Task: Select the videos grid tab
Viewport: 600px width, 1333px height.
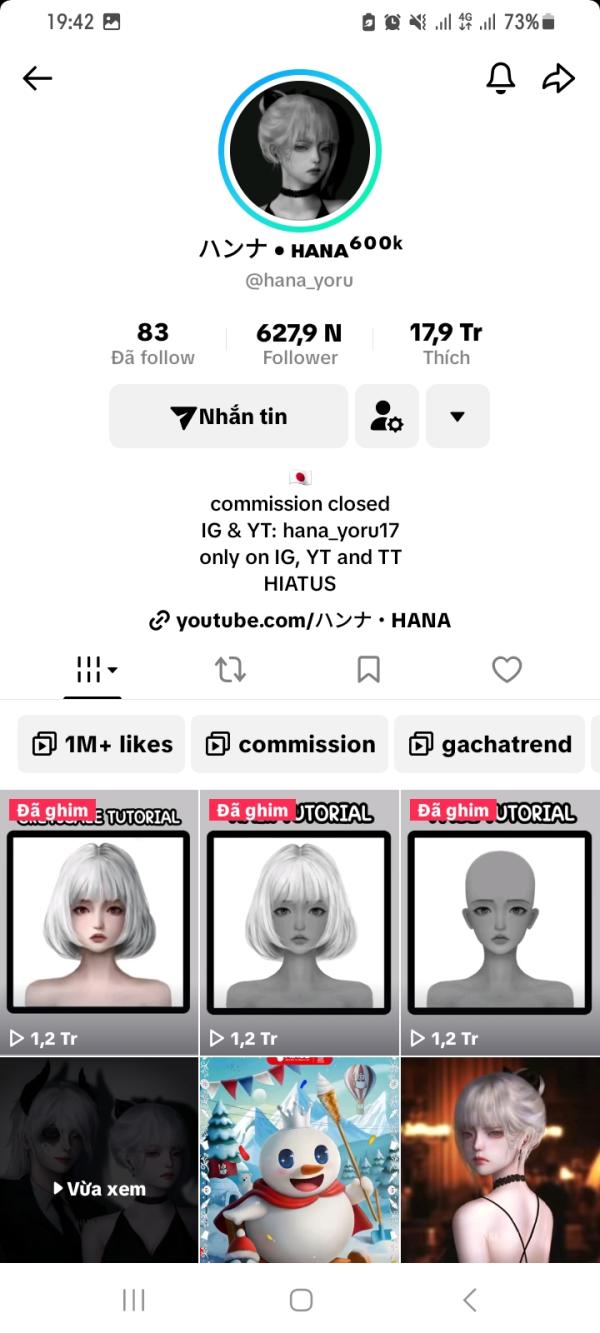Action: coord(93,670)
